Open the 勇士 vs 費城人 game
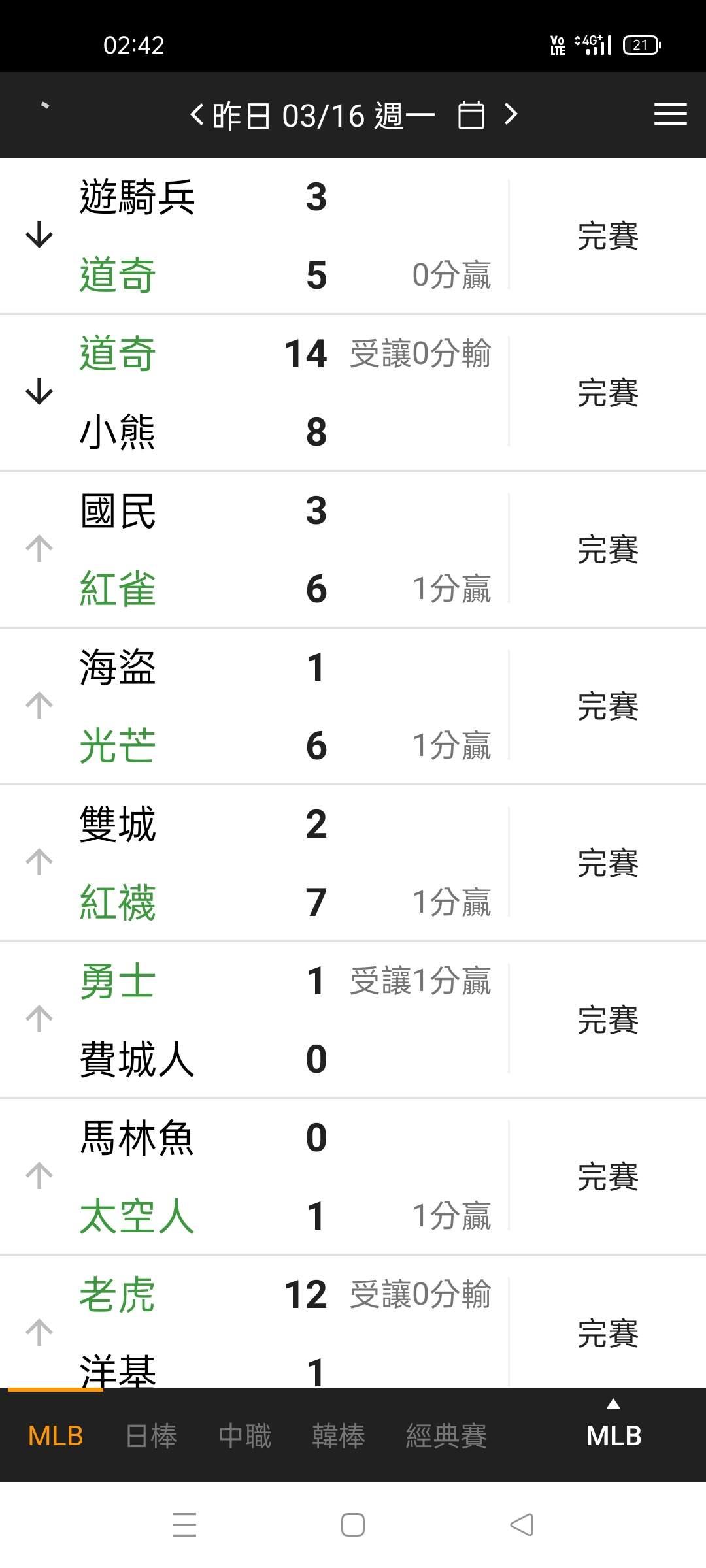The height and width of the screenshot is (1568, 706). click(x=353, y=1020)
